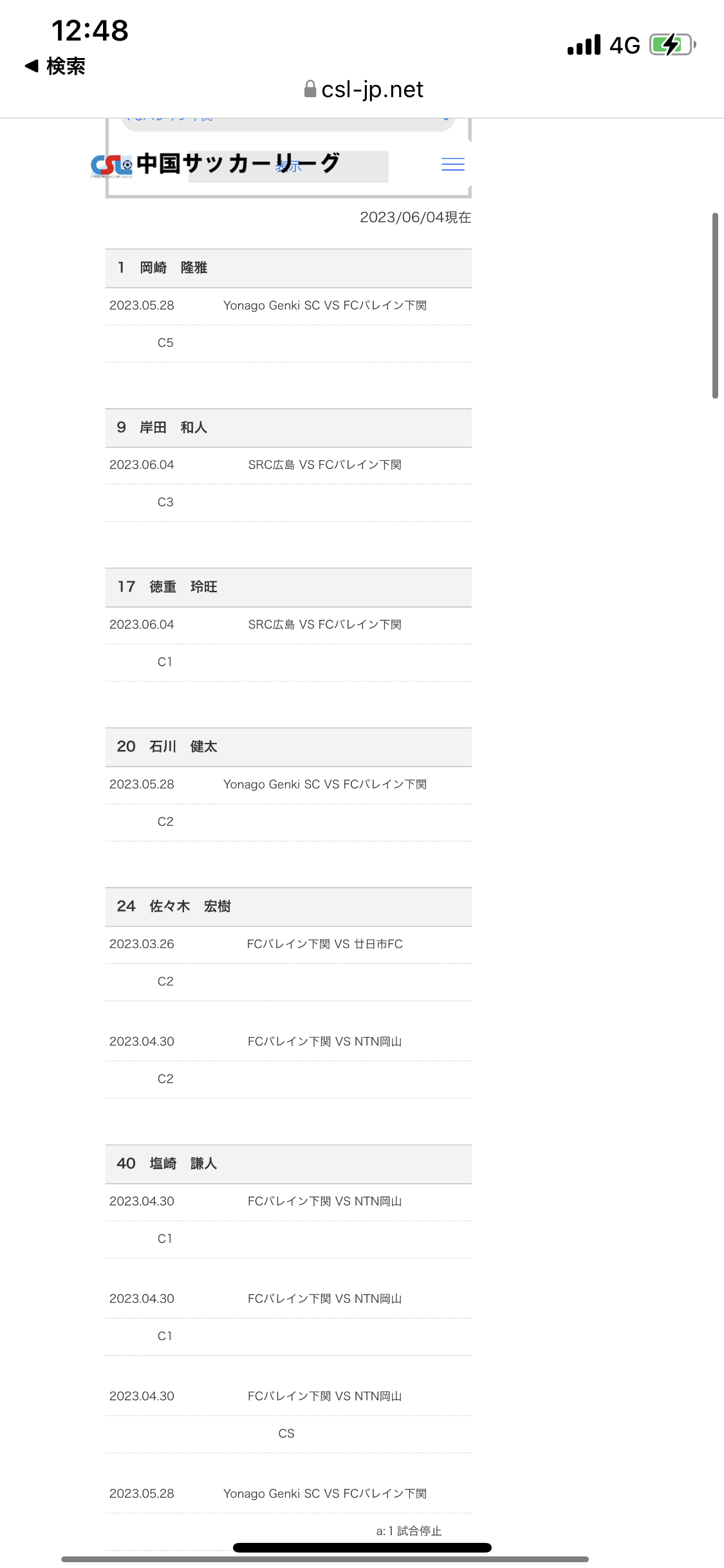Open the 中国サッカーリーグ site logo link
The width and height of the screenshot is (724, 1568).
point(216,165)
